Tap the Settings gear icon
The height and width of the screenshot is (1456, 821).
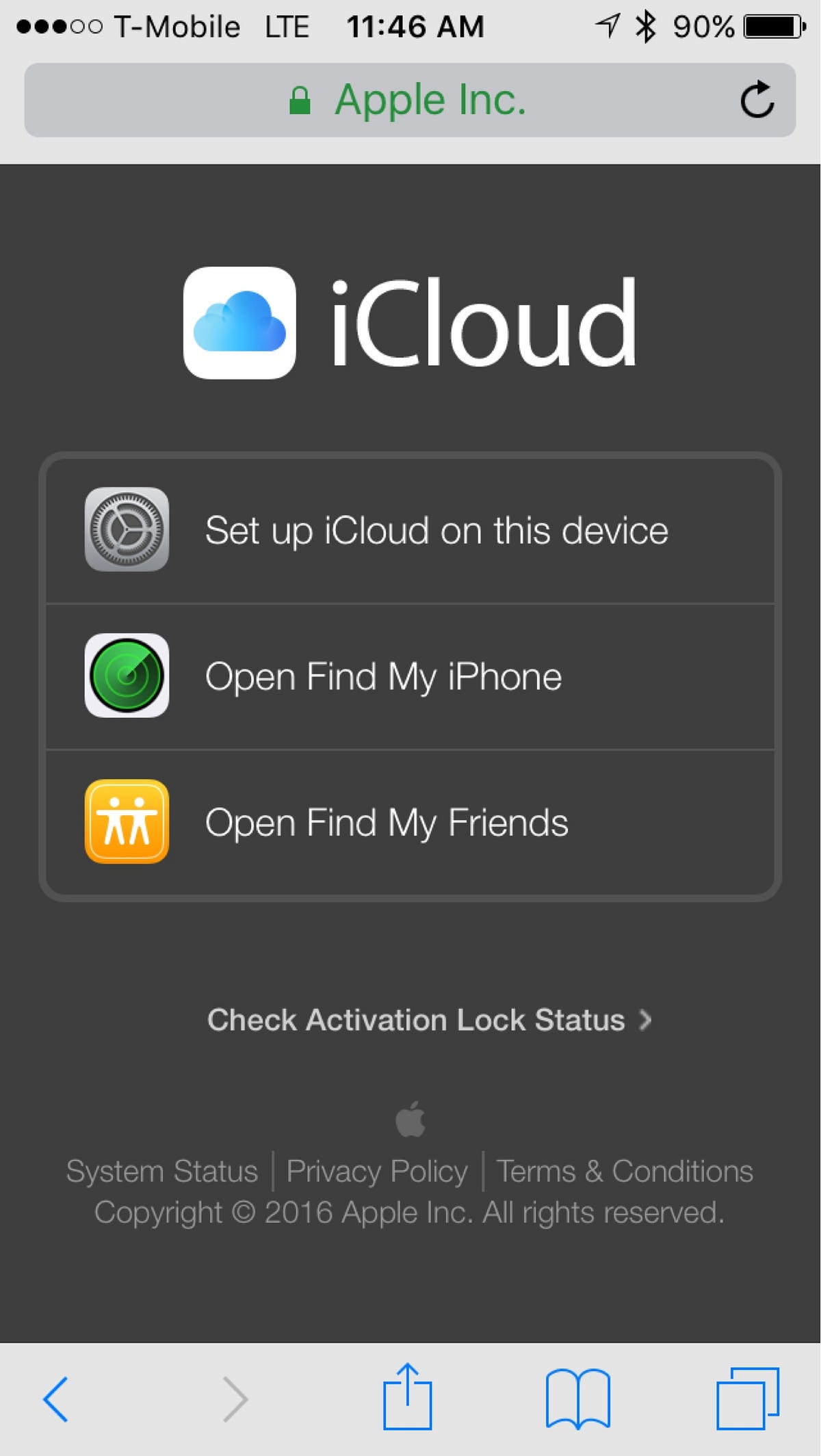[127, 530]
